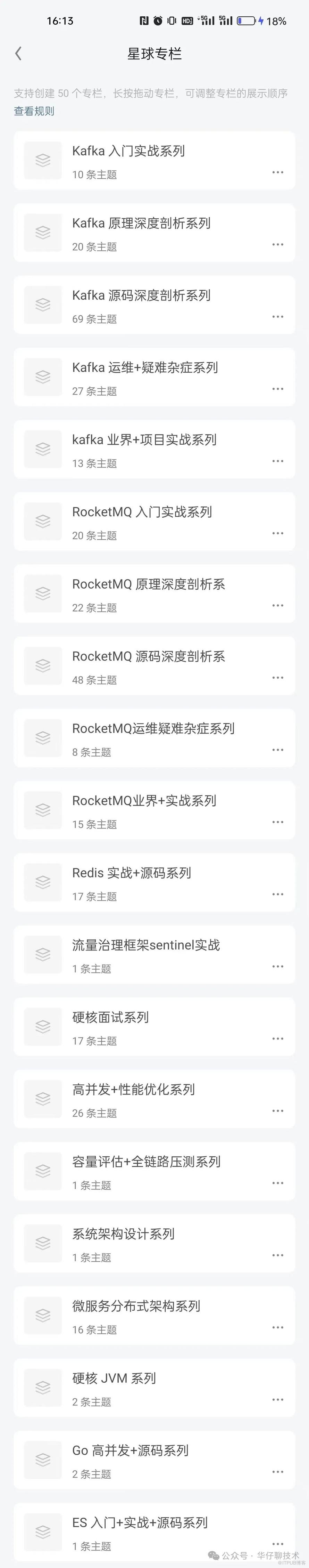Open RocketMQ 入门实战系列 column

142,512
